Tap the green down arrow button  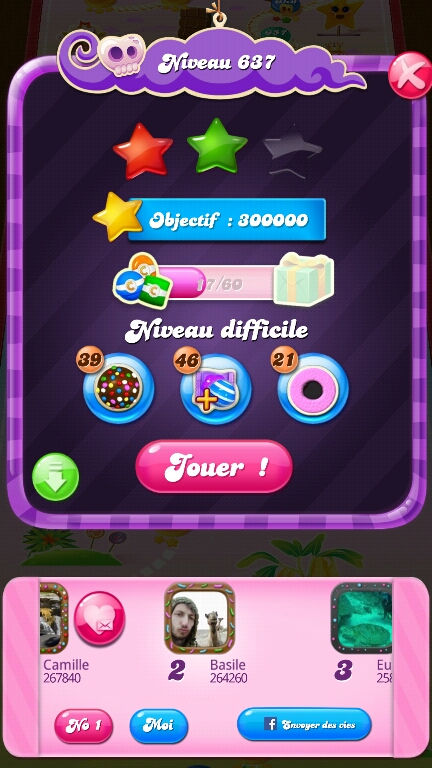(55, 477)
